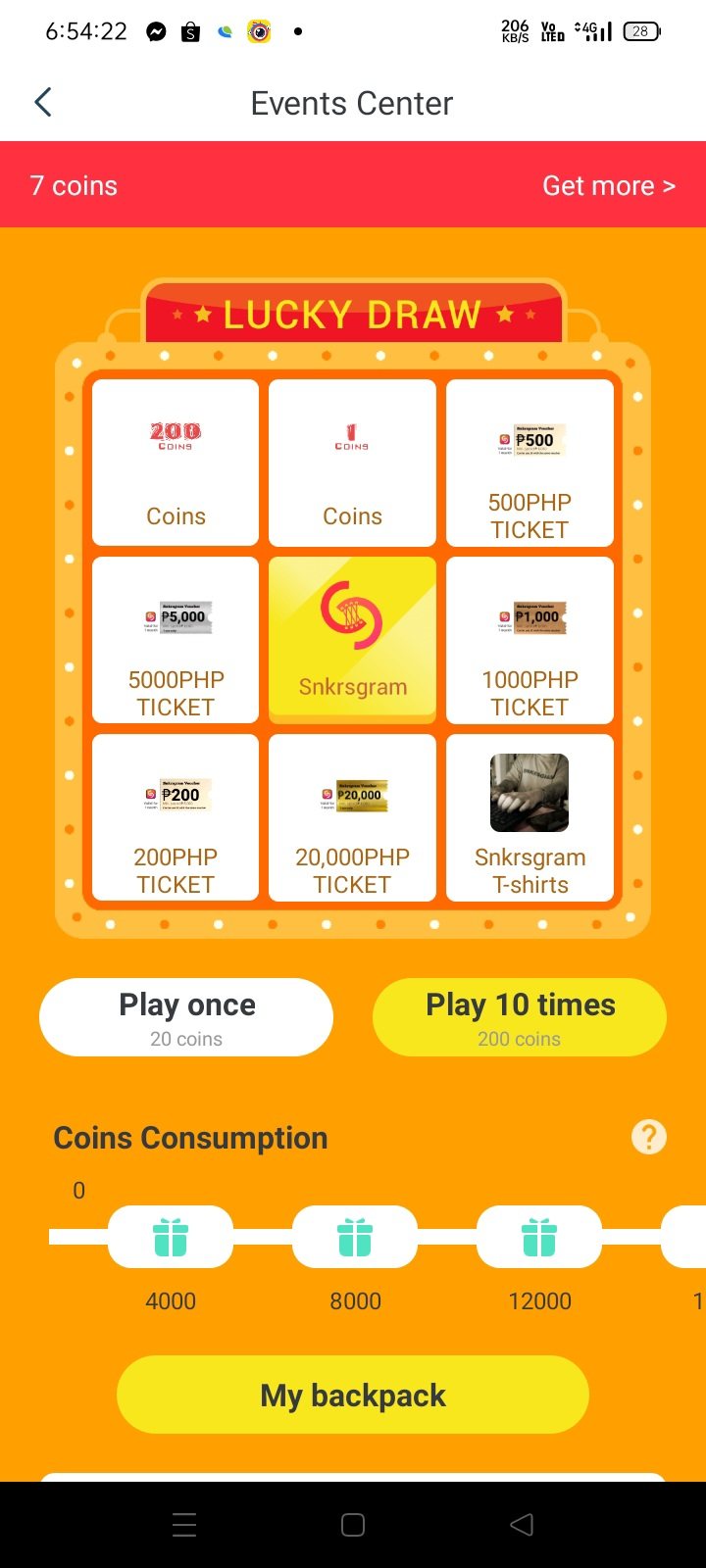Play the lucky draw once

[186, 1017]
